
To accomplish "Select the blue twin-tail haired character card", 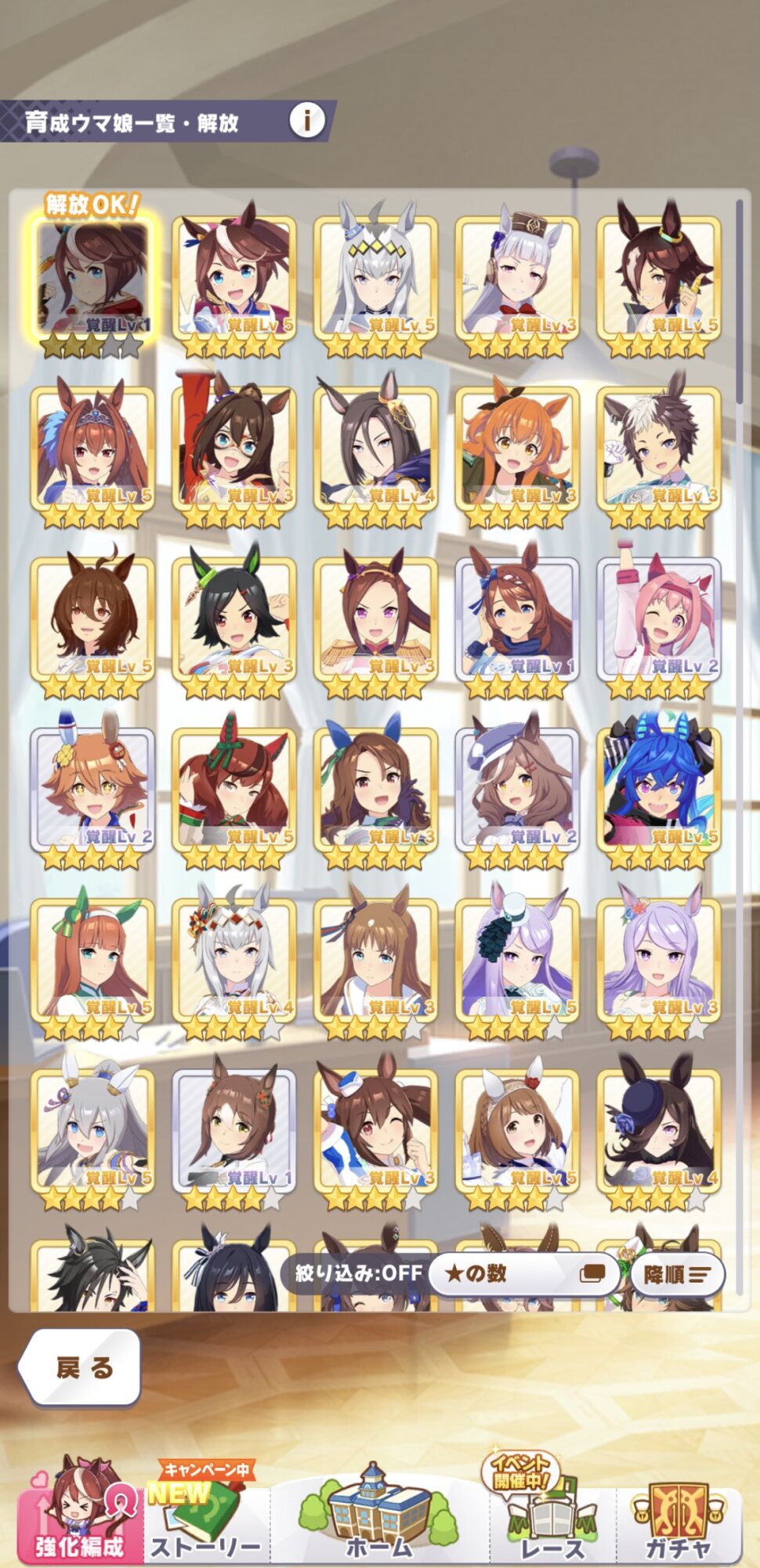I will click(x=659, y=789).
